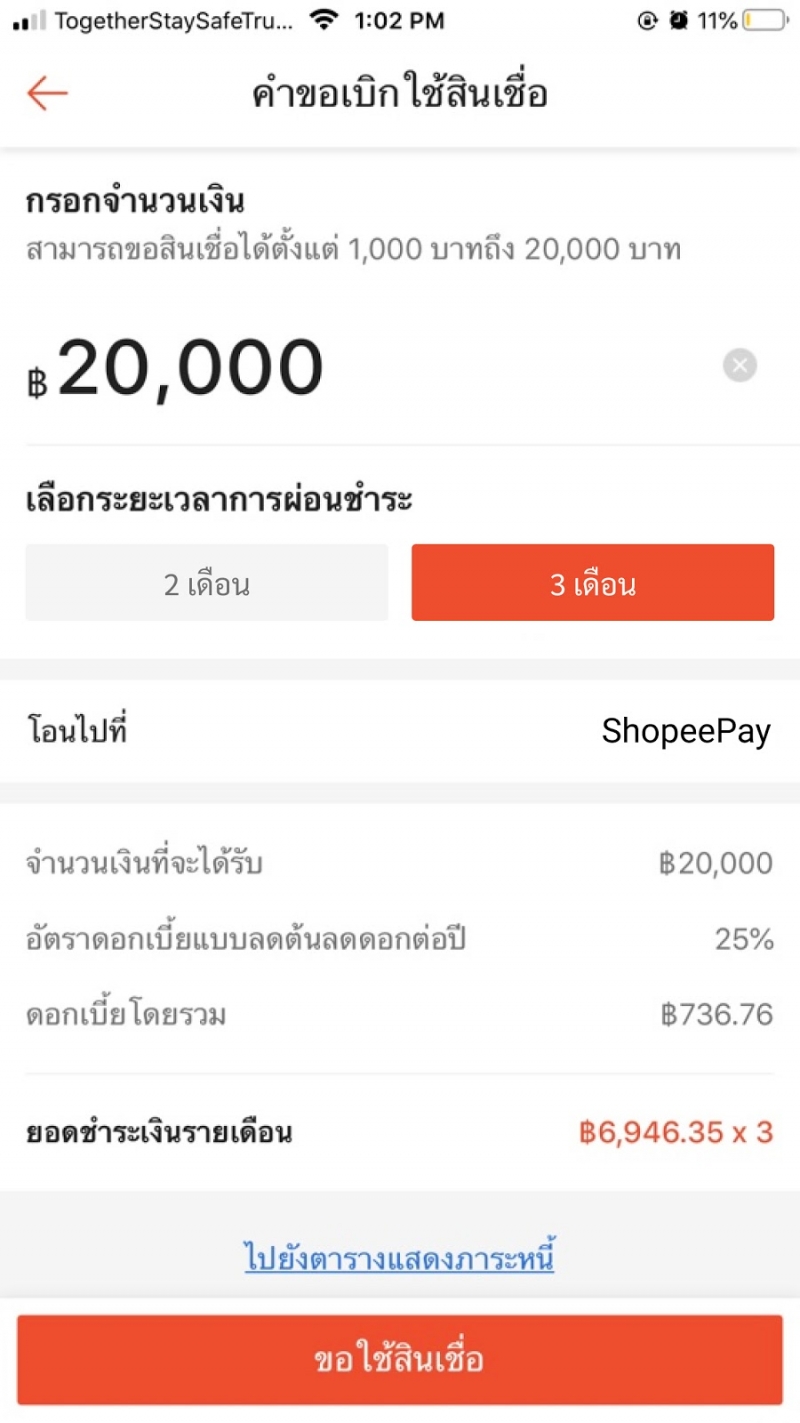Go back using the orange arrow
Screen dimensions: 800x1423
coord(46,94)
